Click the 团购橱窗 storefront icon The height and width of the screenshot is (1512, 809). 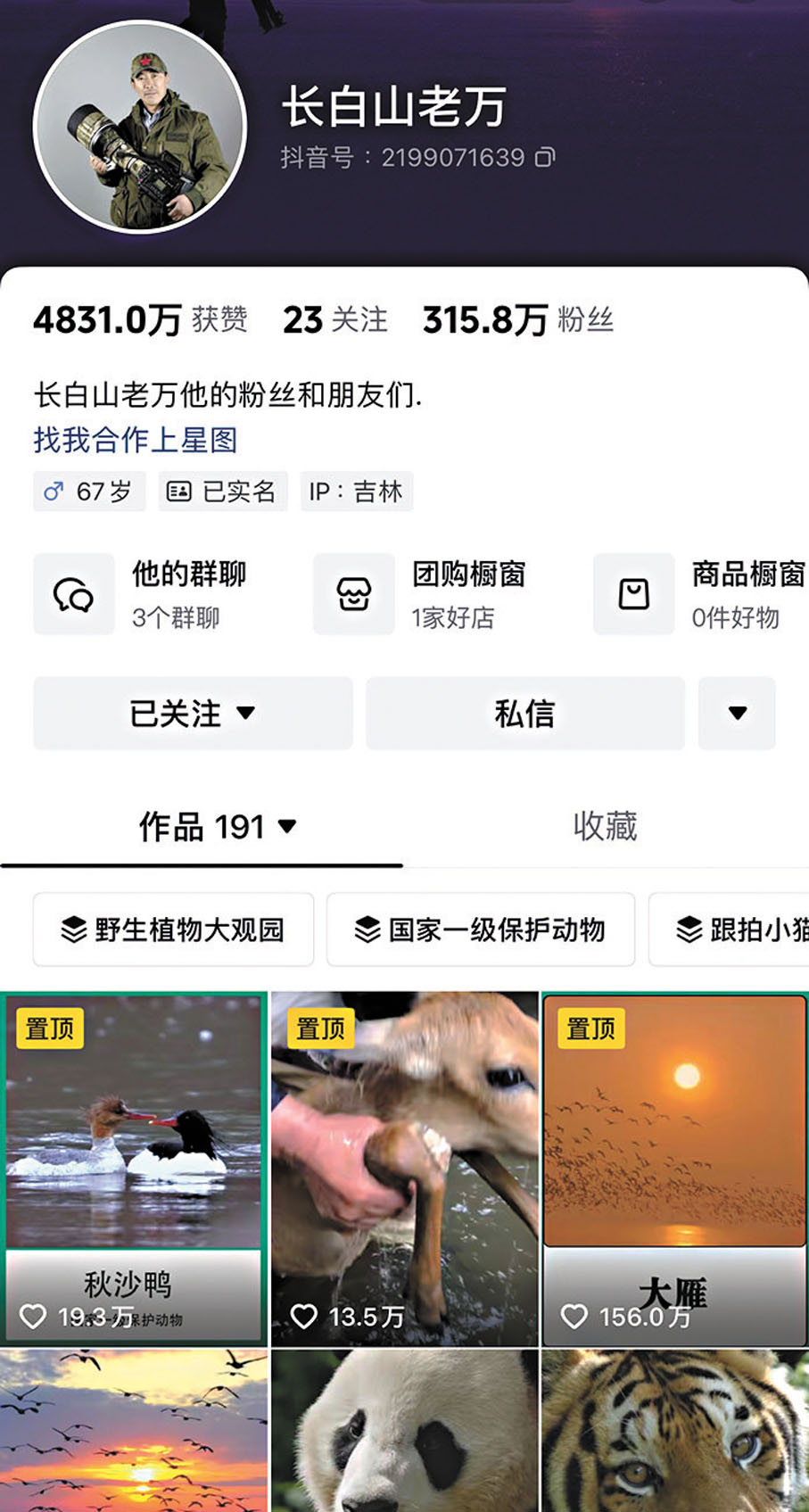(x=354, y=594)
